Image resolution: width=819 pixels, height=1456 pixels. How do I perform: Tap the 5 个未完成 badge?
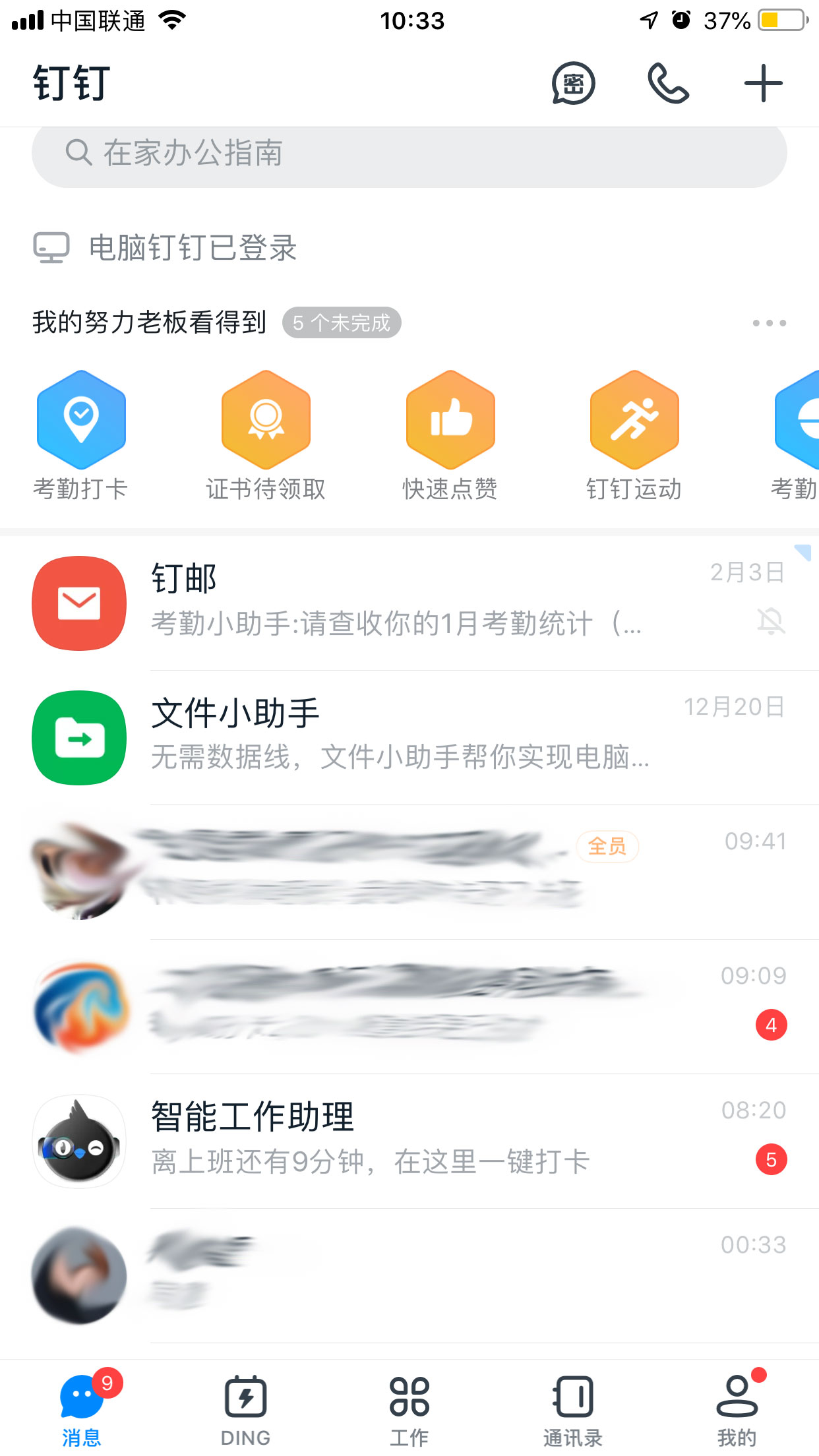[x=342, y=322]
